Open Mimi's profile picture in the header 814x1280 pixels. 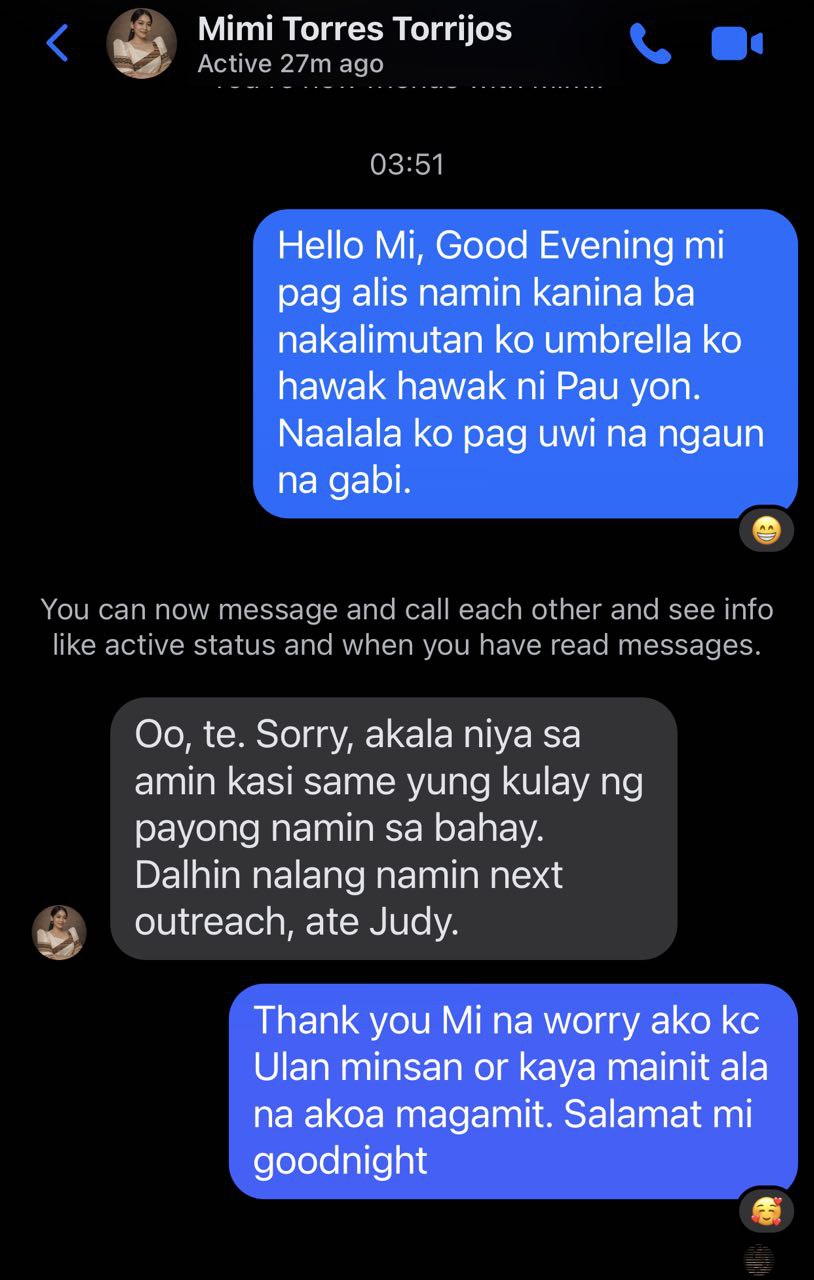click(141, 44)
